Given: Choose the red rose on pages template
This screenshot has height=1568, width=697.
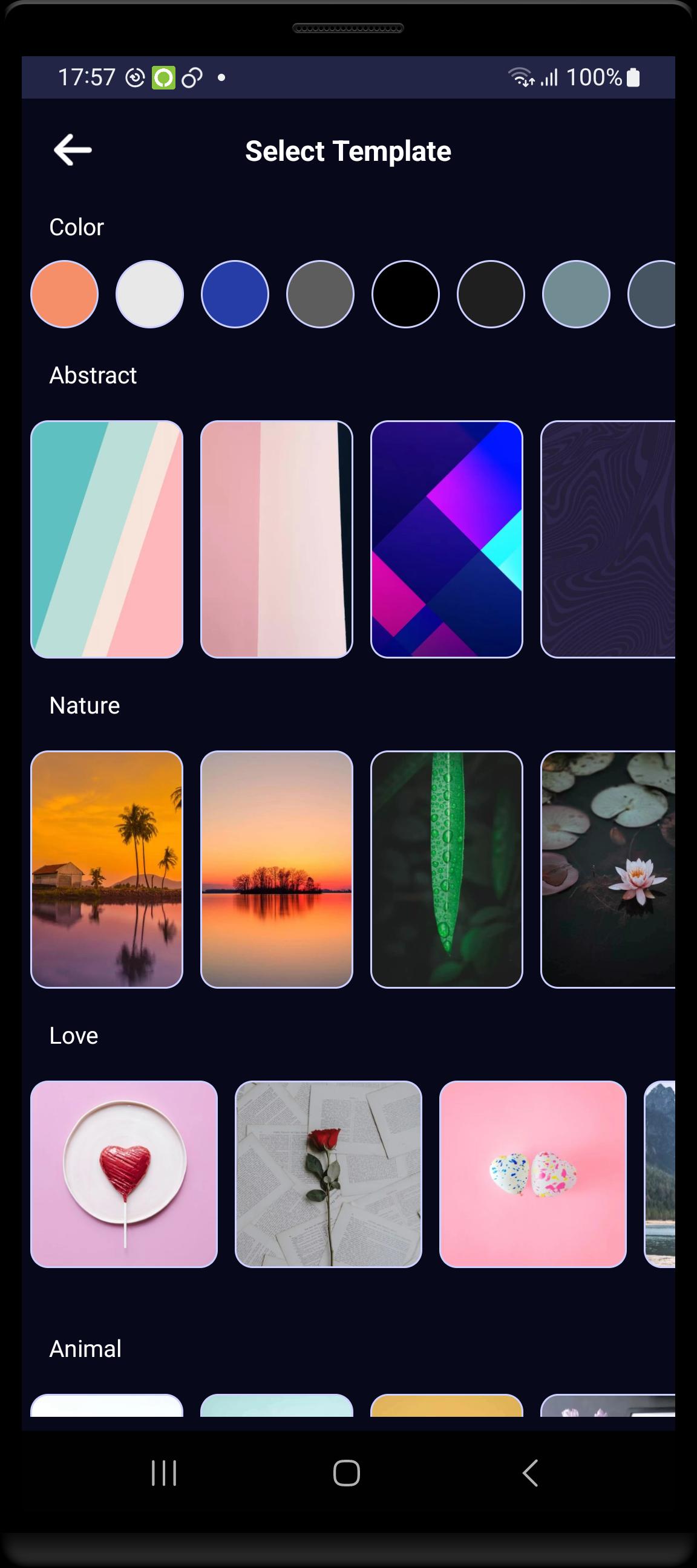Looking at the screenshot, I should coord(329,1174).
